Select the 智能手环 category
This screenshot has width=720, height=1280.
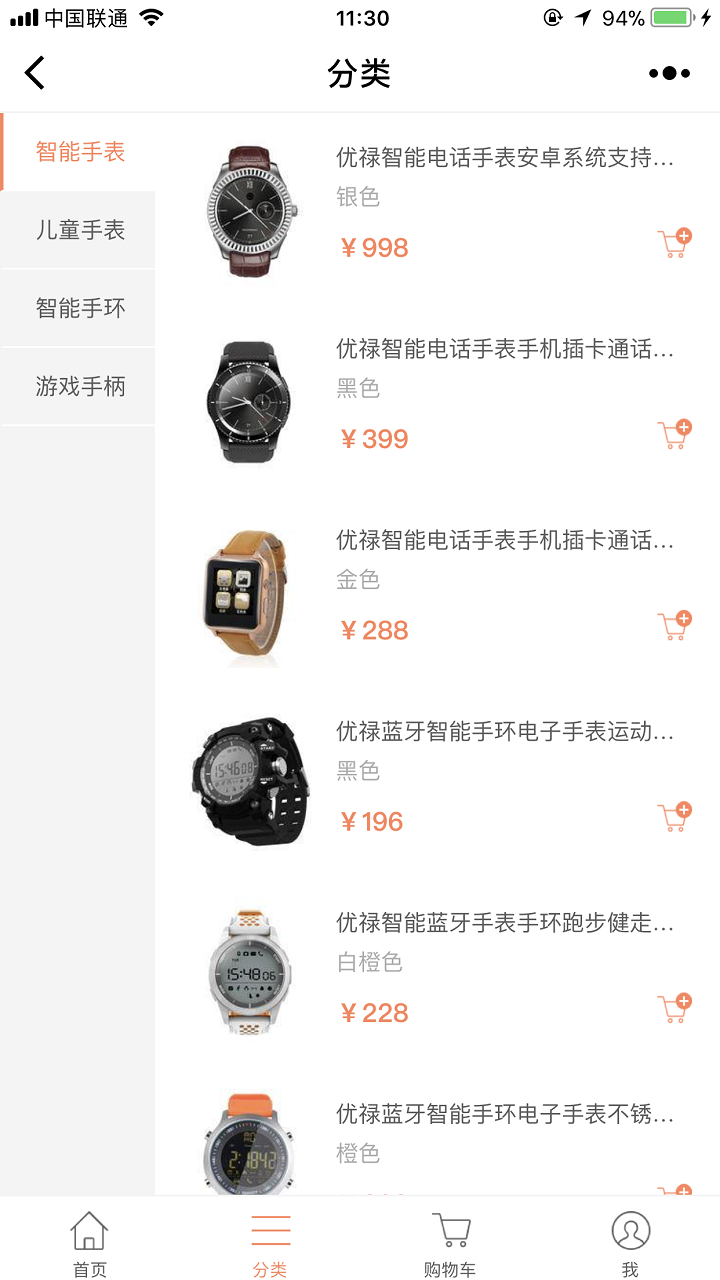point(78,308)
